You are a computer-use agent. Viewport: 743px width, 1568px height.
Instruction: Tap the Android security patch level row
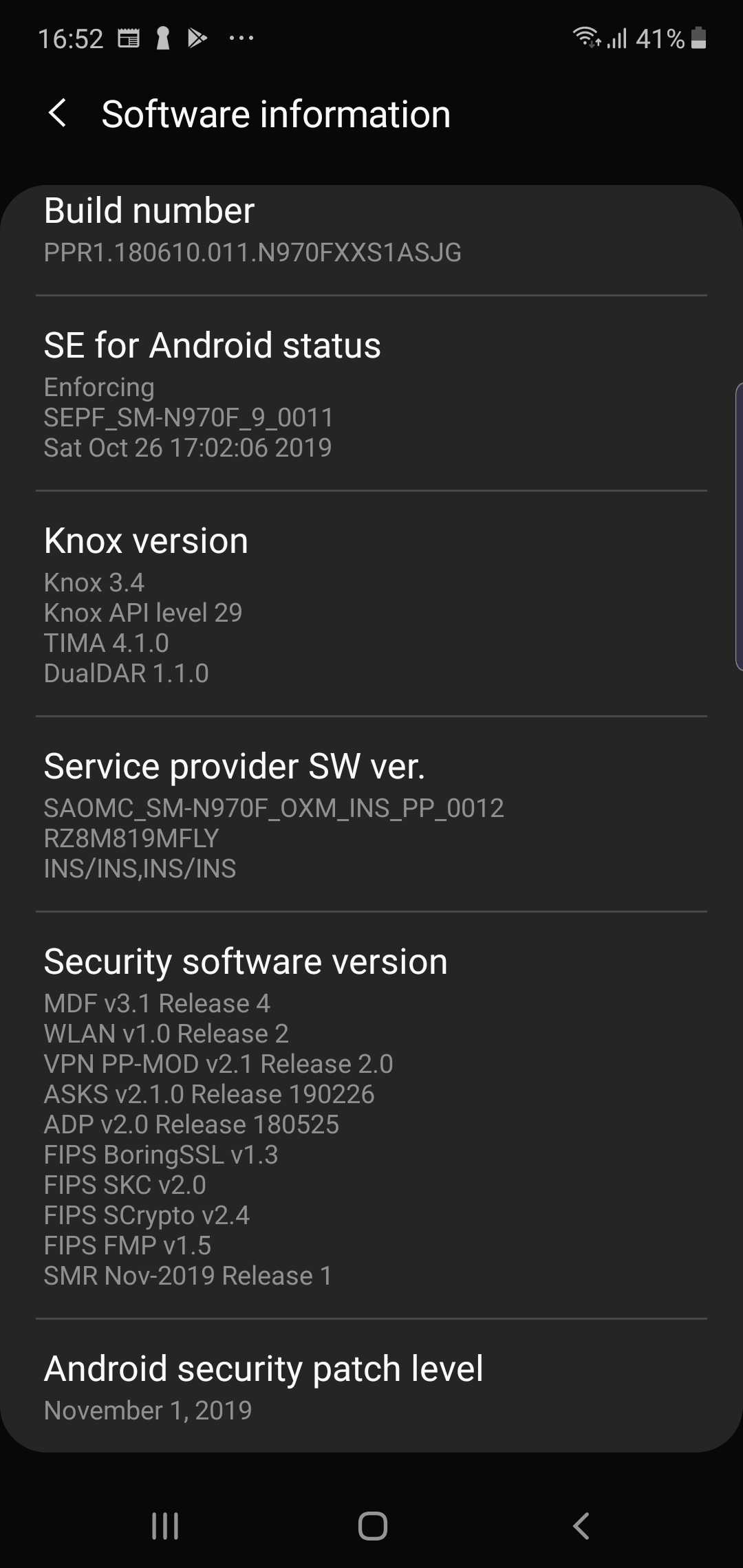[371, 1385]
